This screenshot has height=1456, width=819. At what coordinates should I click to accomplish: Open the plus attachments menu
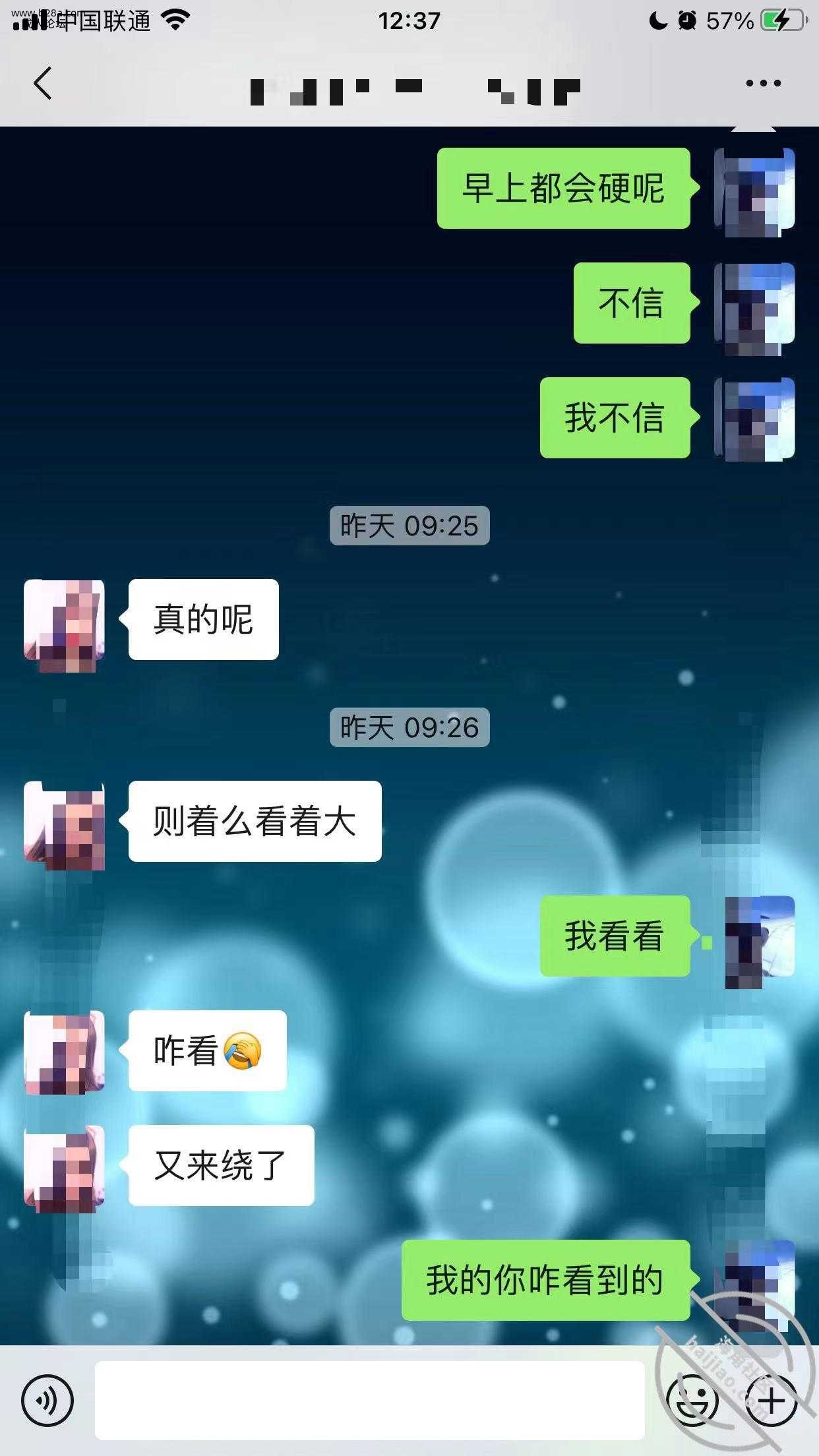pyautogui.click(x=770, y=1400)
